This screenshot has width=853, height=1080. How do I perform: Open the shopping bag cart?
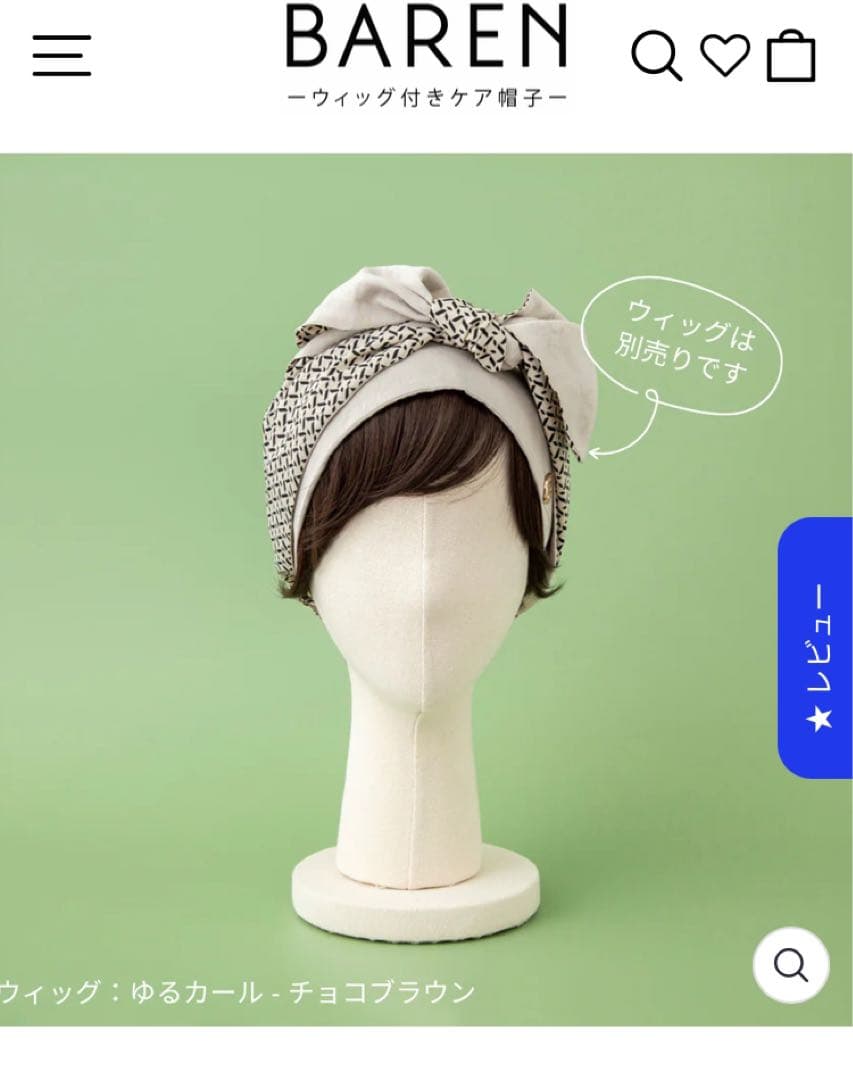point(791,56)
